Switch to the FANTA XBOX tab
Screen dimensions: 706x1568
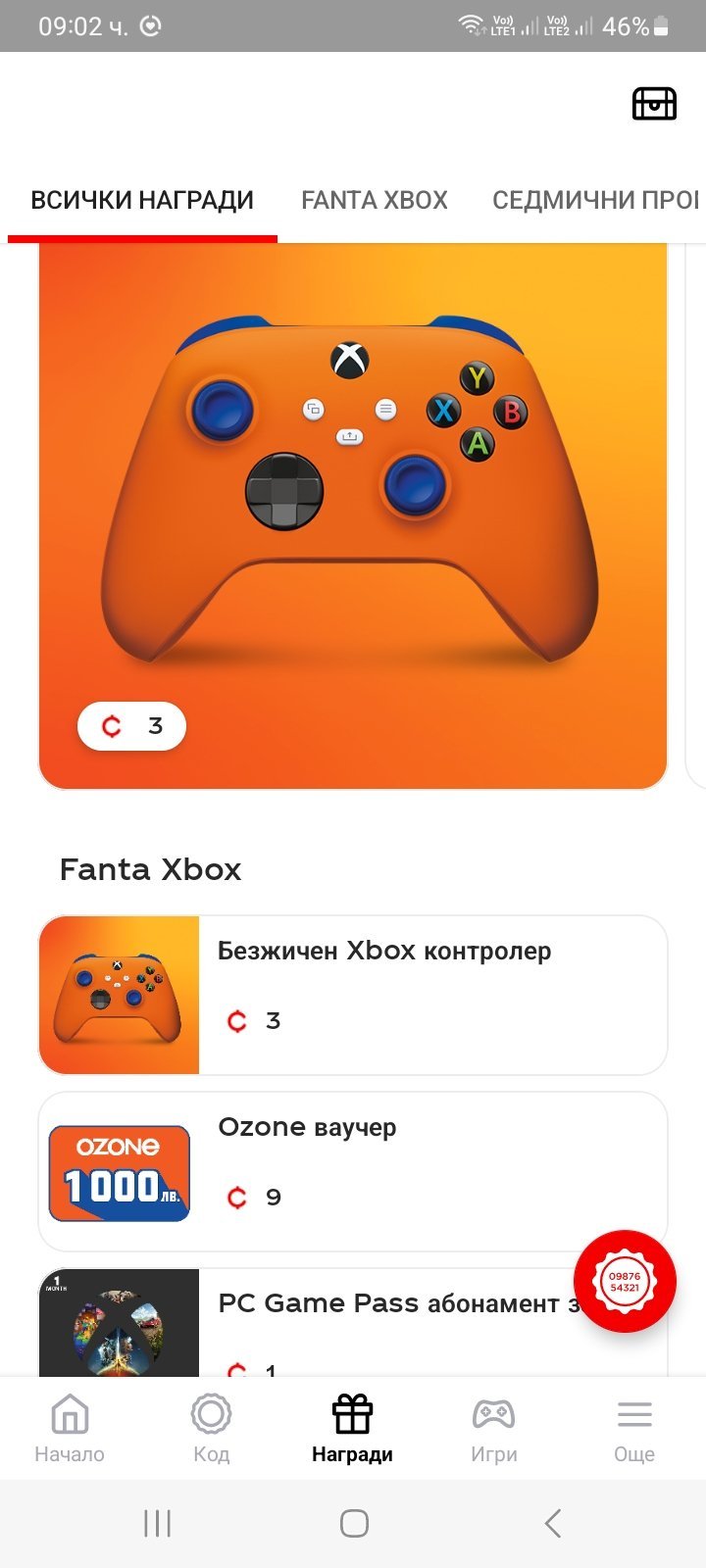click(374, 200)
